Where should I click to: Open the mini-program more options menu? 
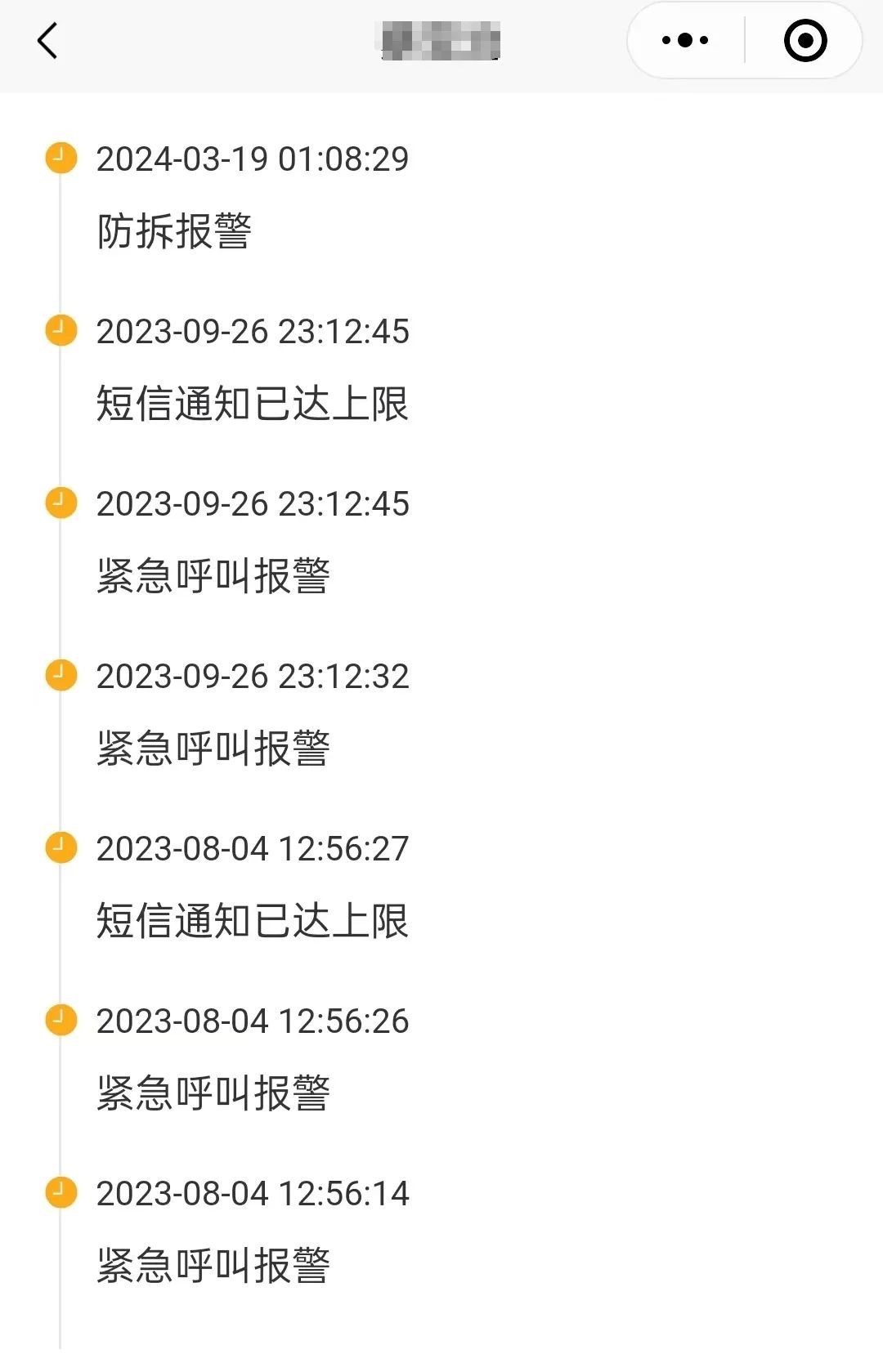pyautogui.click(x=687, y=39)
